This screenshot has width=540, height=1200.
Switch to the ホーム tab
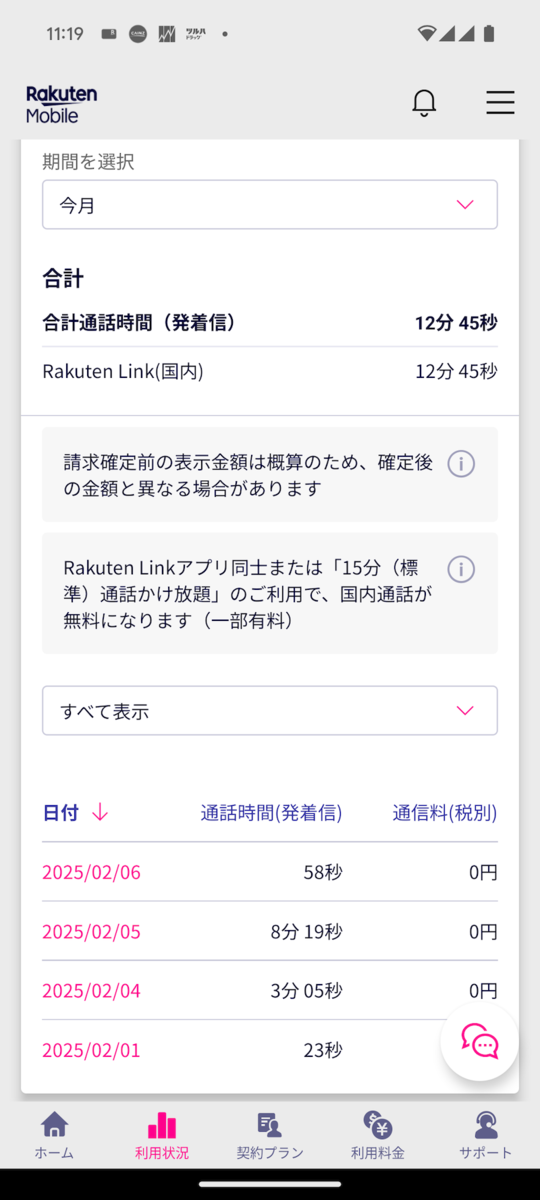54,1135
